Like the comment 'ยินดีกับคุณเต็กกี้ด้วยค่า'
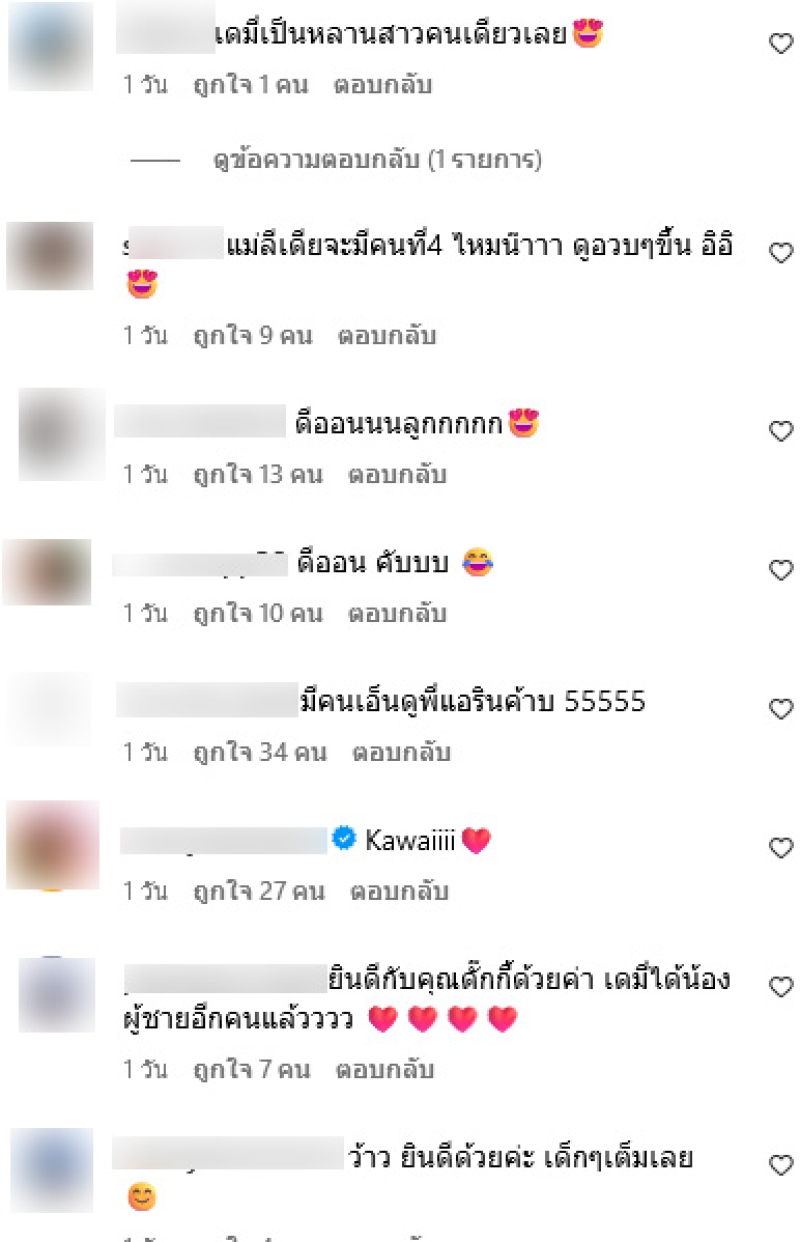This screenshot has height=1242, width=800. click(781, 987)
